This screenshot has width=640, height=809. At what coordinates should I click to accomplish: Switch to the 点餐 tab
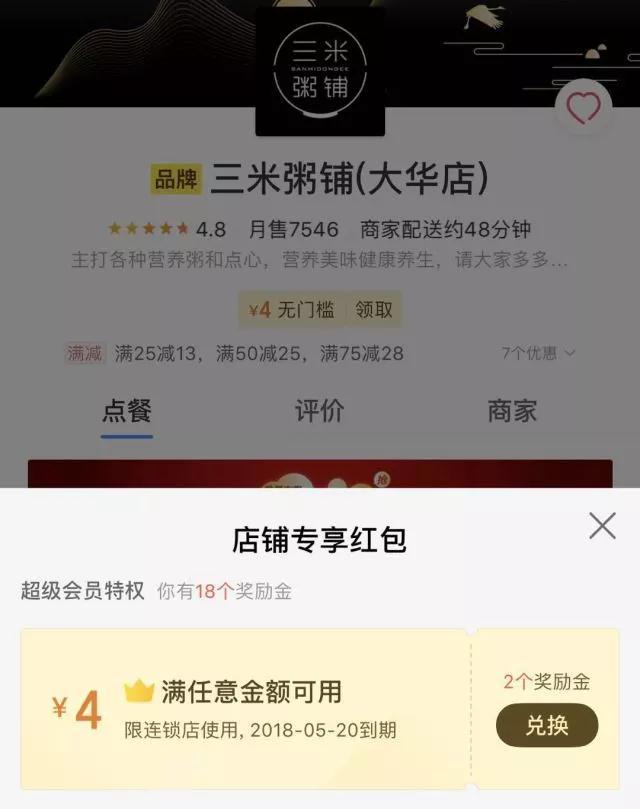(x=127, y=410)
